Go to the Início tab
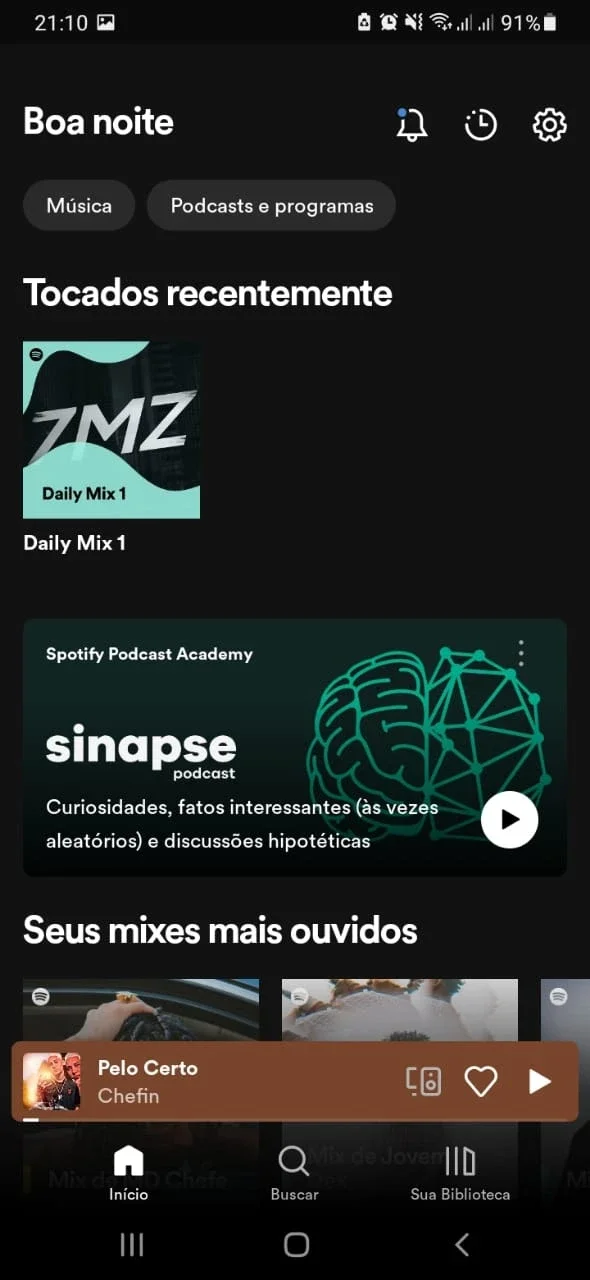 coord(128,1174)
